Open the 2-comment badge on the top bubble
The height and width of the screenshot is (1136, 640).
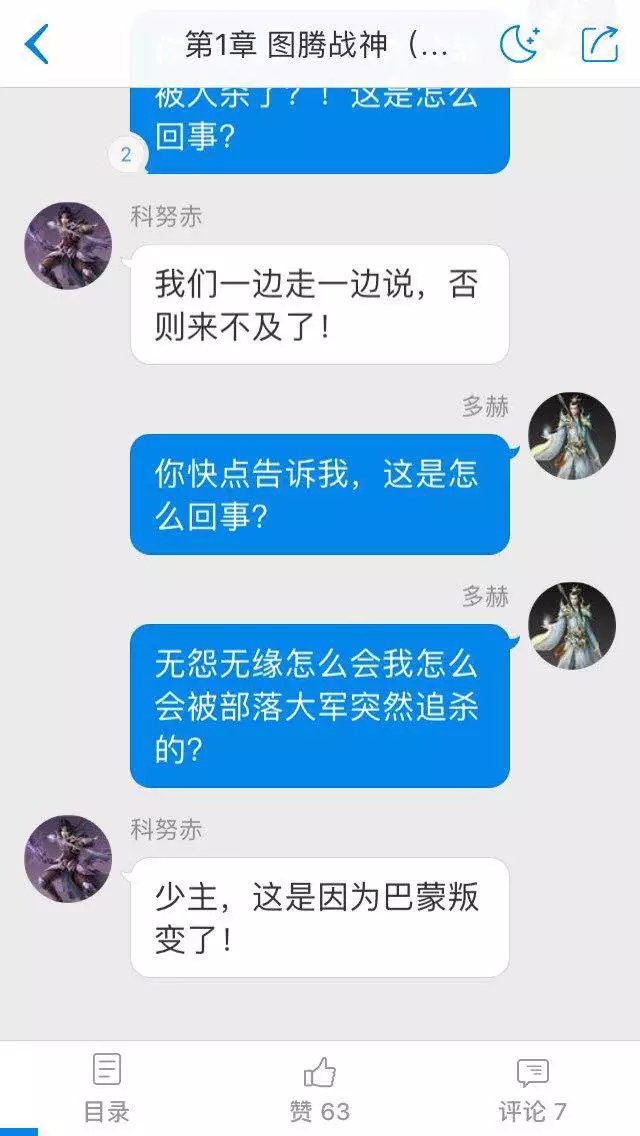coord(126,155)
